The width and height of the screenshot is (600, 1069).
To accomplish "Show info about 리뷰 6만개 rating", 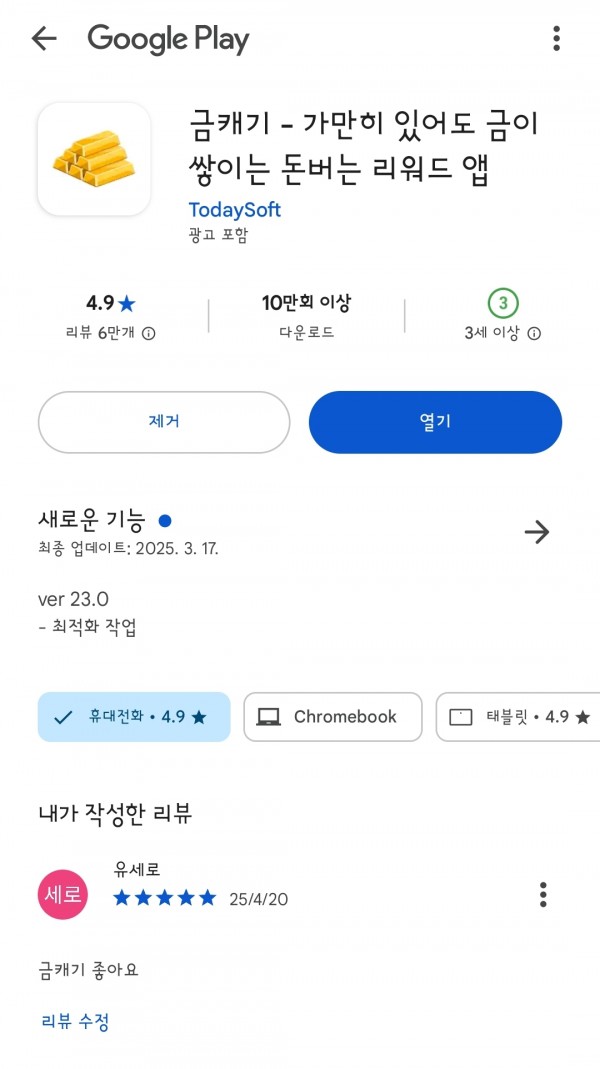I will [x=149, y=333].
